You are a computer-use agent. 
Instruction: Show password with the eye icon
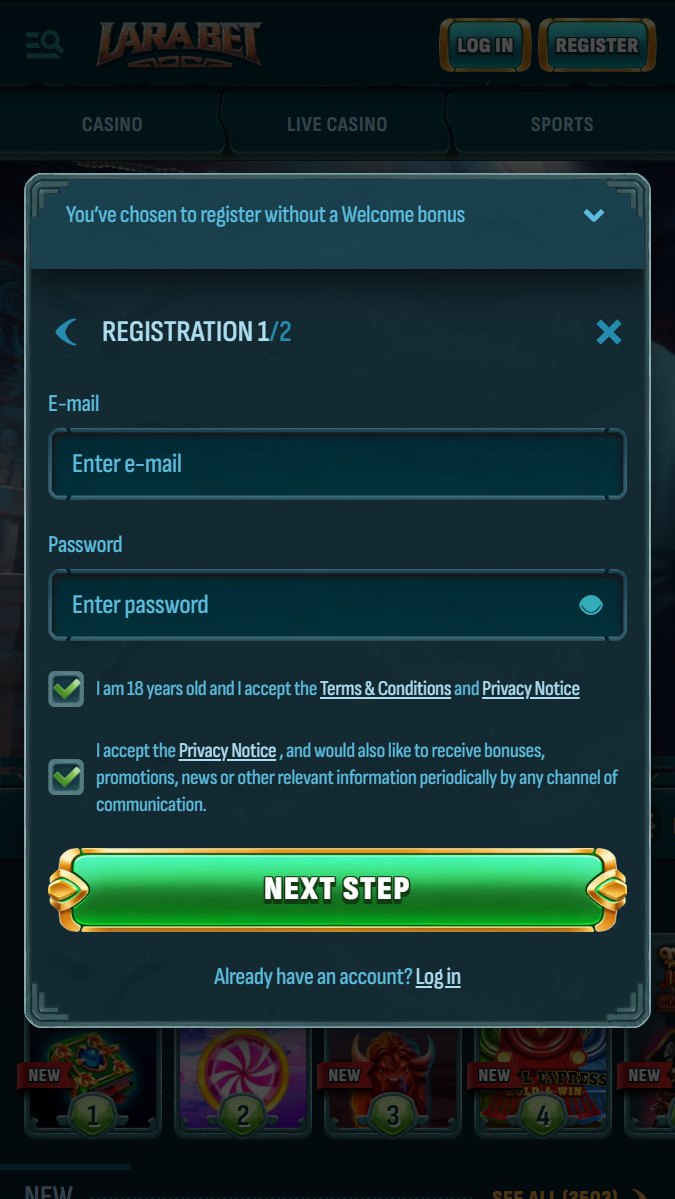point(591,605)
